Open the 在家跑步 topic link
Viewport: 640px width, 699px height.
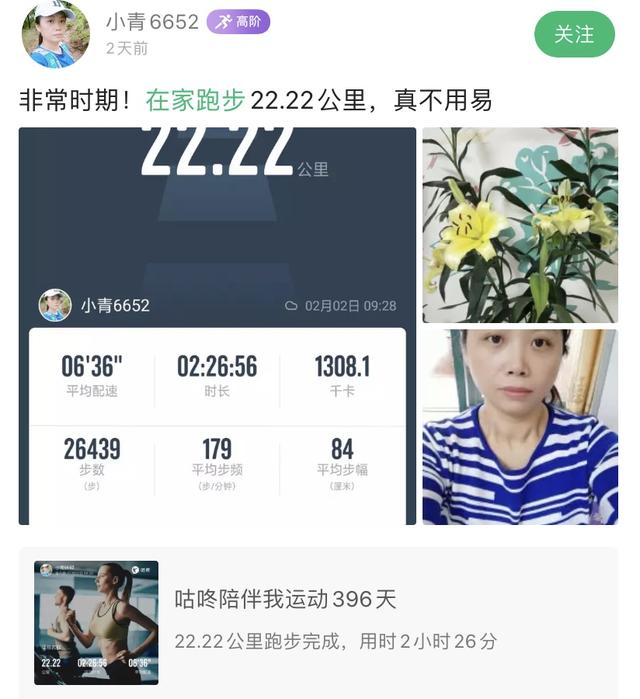195,100
